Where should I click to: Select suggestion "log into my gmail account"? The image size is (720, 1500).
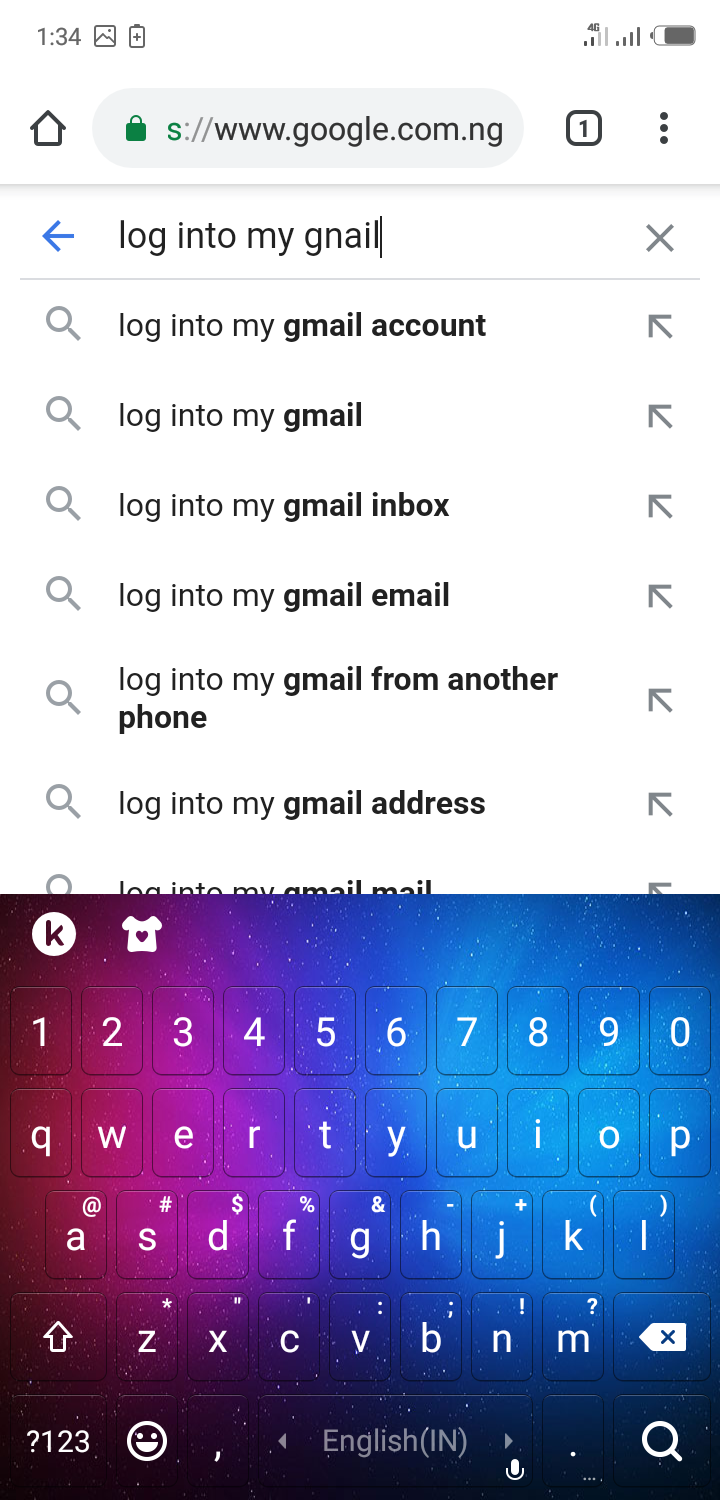[302, 325]
